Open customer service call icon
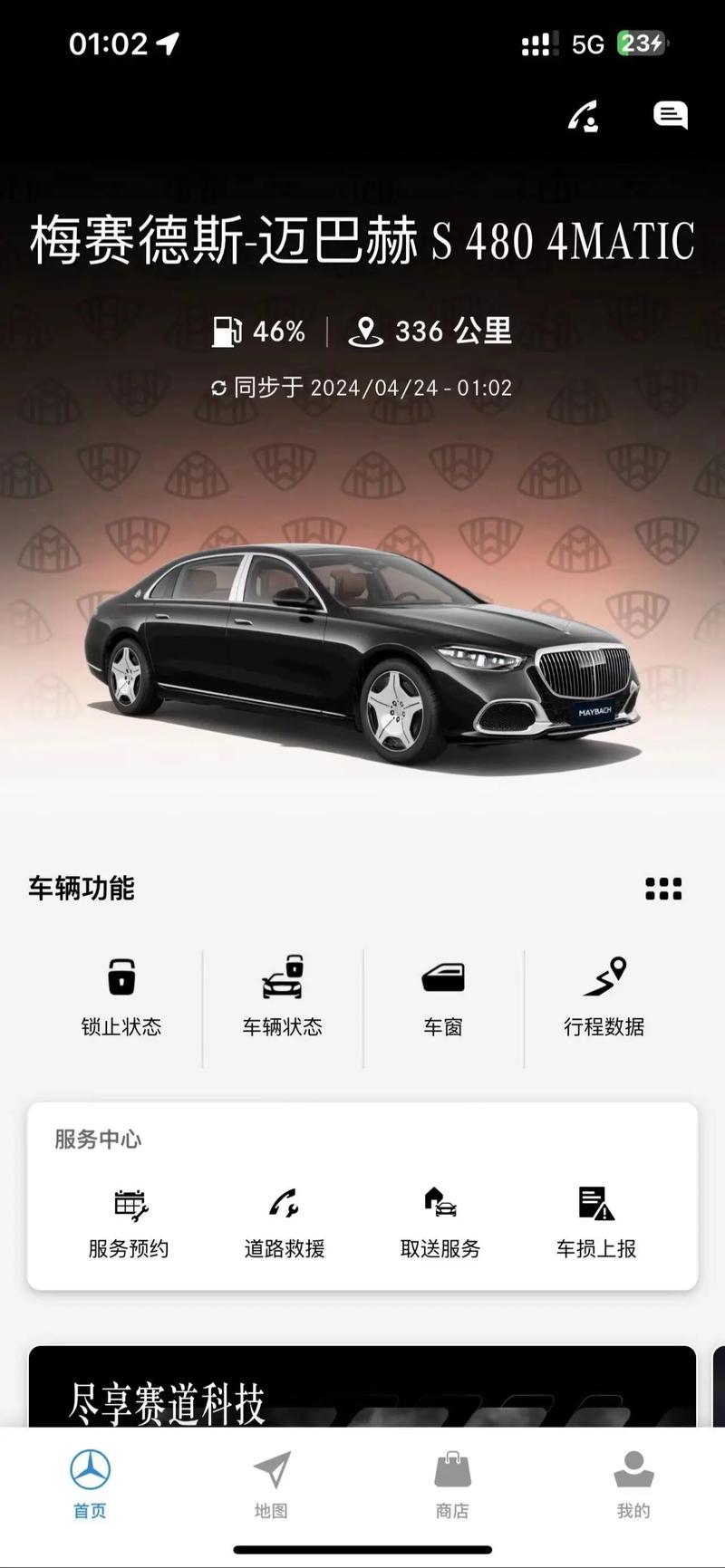 point(584,116)
